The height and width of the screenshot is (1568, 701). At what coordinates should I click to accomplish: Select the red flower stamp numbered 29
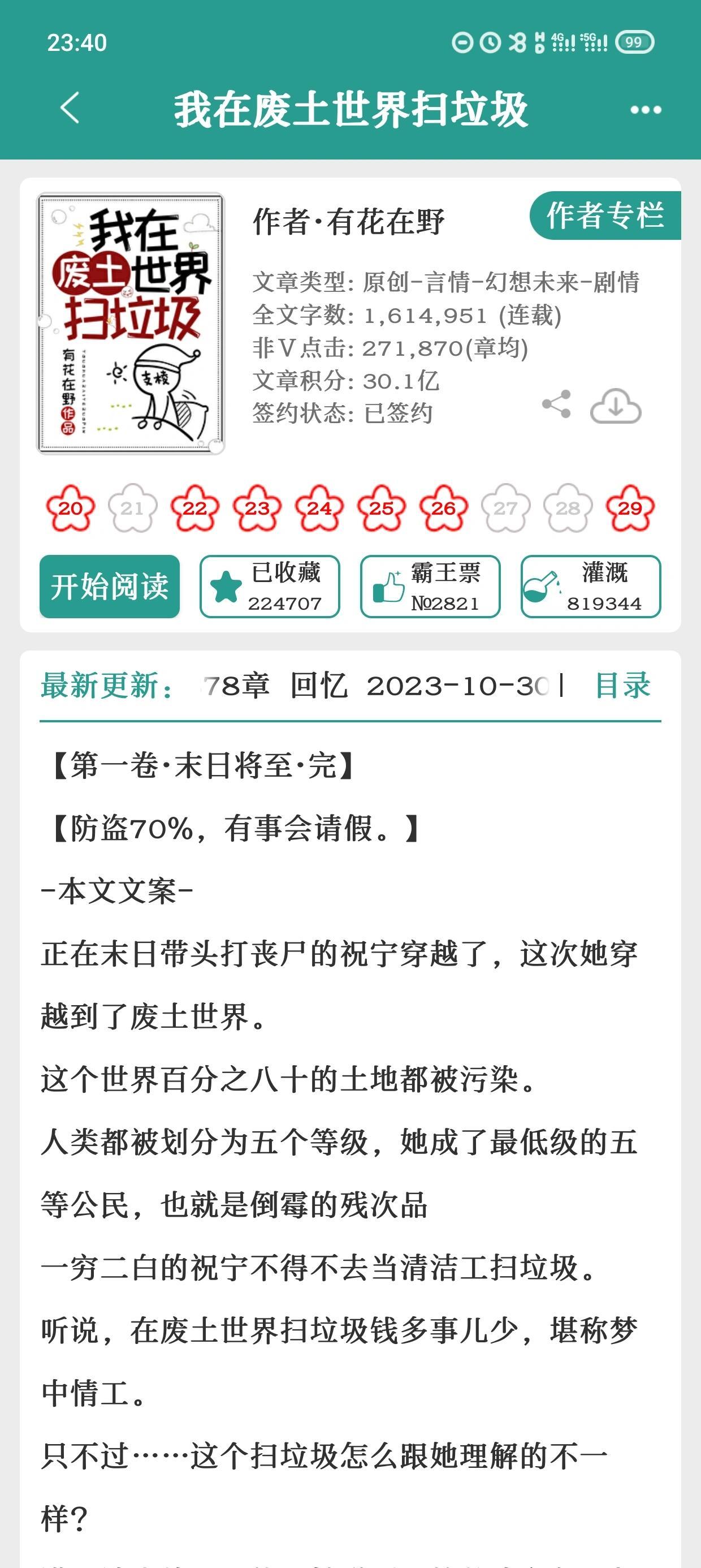[x=630, y=507]
